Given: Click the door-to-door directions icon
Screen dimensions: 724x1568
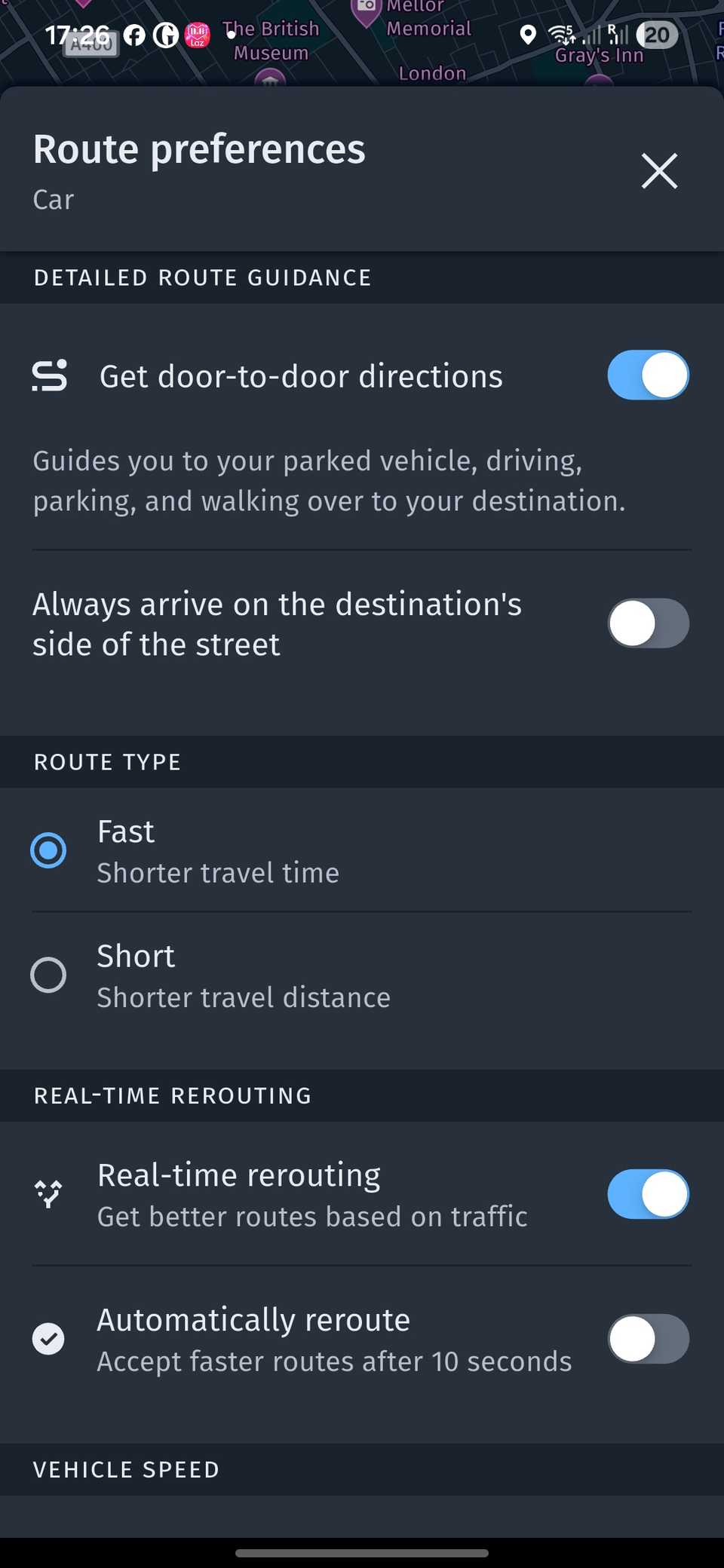Looking at the screenshot, I should click(x=48, y=375).
